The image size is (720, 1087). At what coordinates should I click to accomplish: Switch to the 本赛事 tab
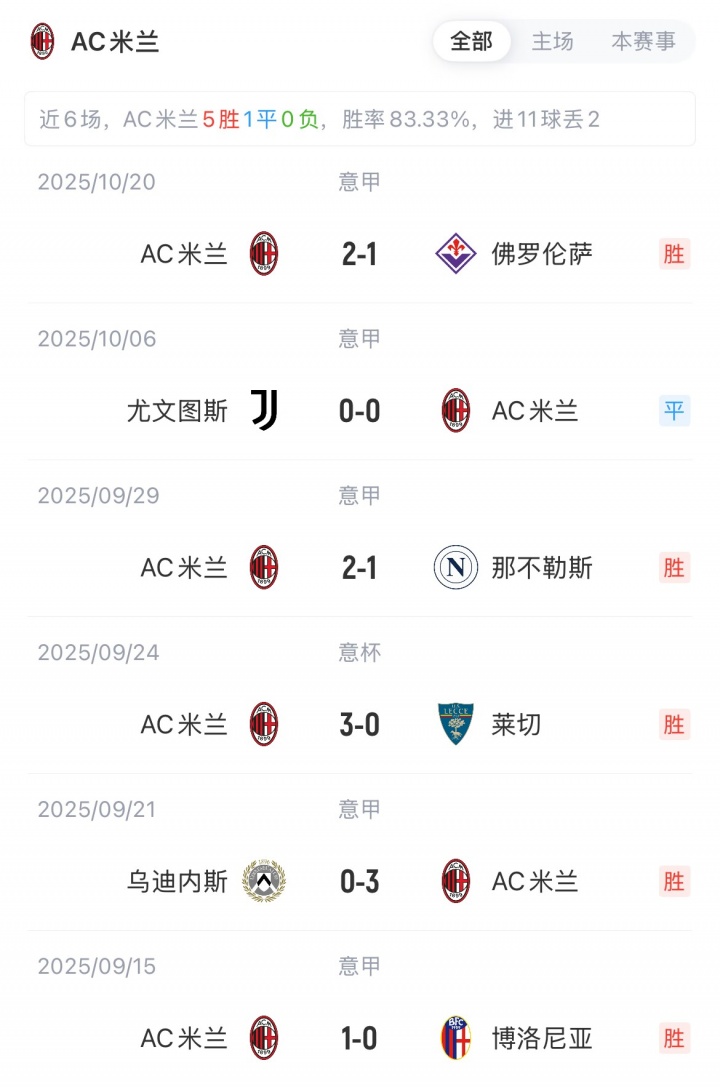(x=643, y=42)
